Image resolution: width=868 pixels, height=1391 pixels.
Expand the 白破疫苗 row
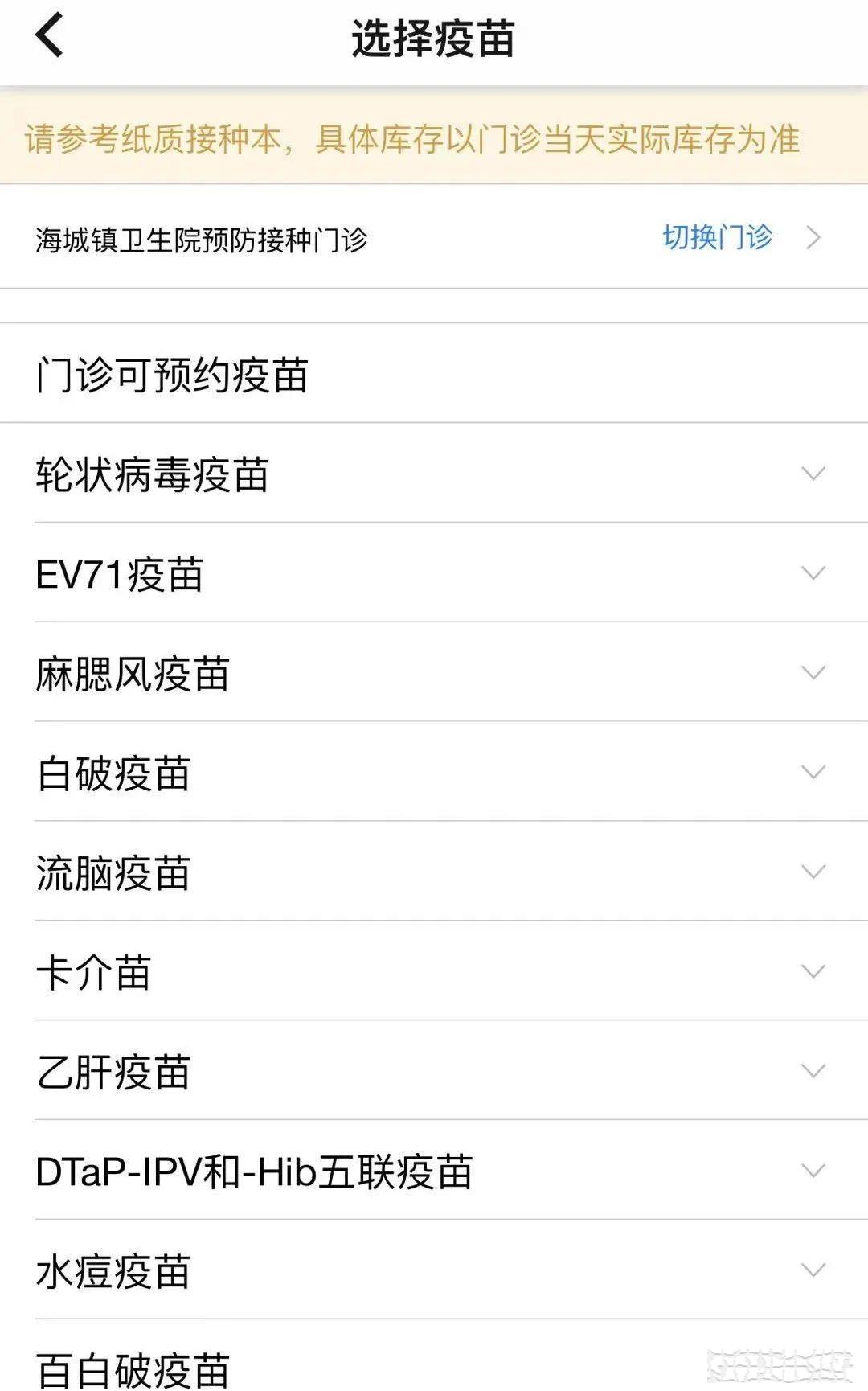(434, 772)
